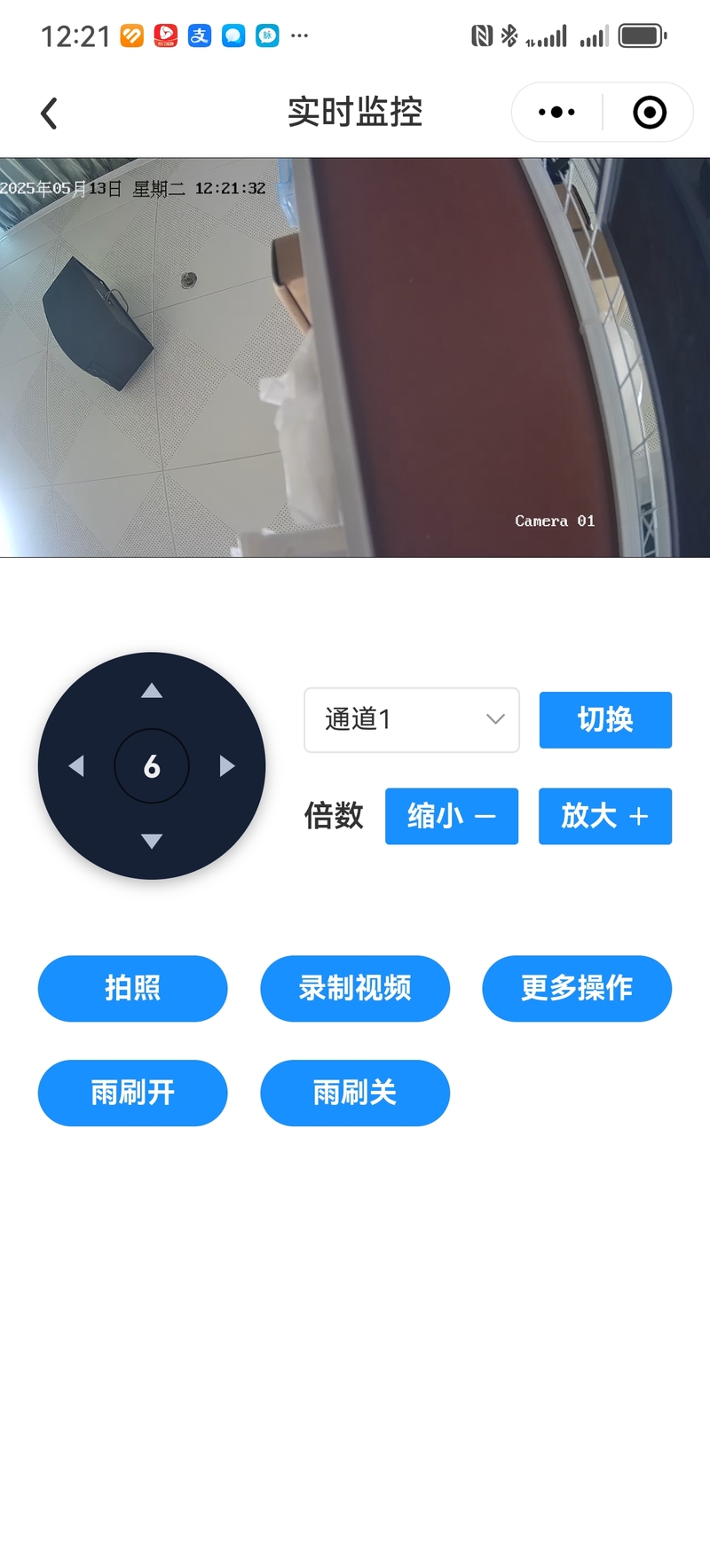The image size is (710, 1568).
Task: Turn on wiper with 雨刷开
Action: click(x=133, y=1093)
